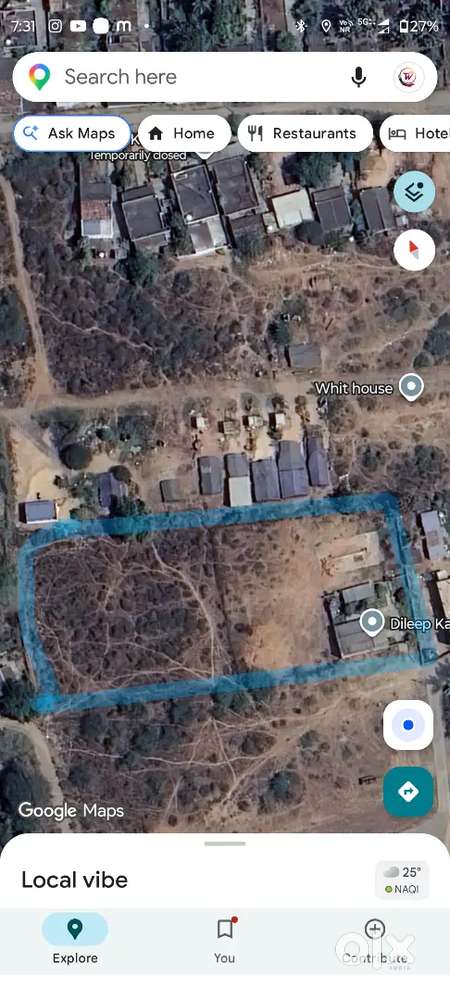Viewport: 450px width, 1000px height.
Task: Switch to the You tab
Action: (x=224, y=940)
